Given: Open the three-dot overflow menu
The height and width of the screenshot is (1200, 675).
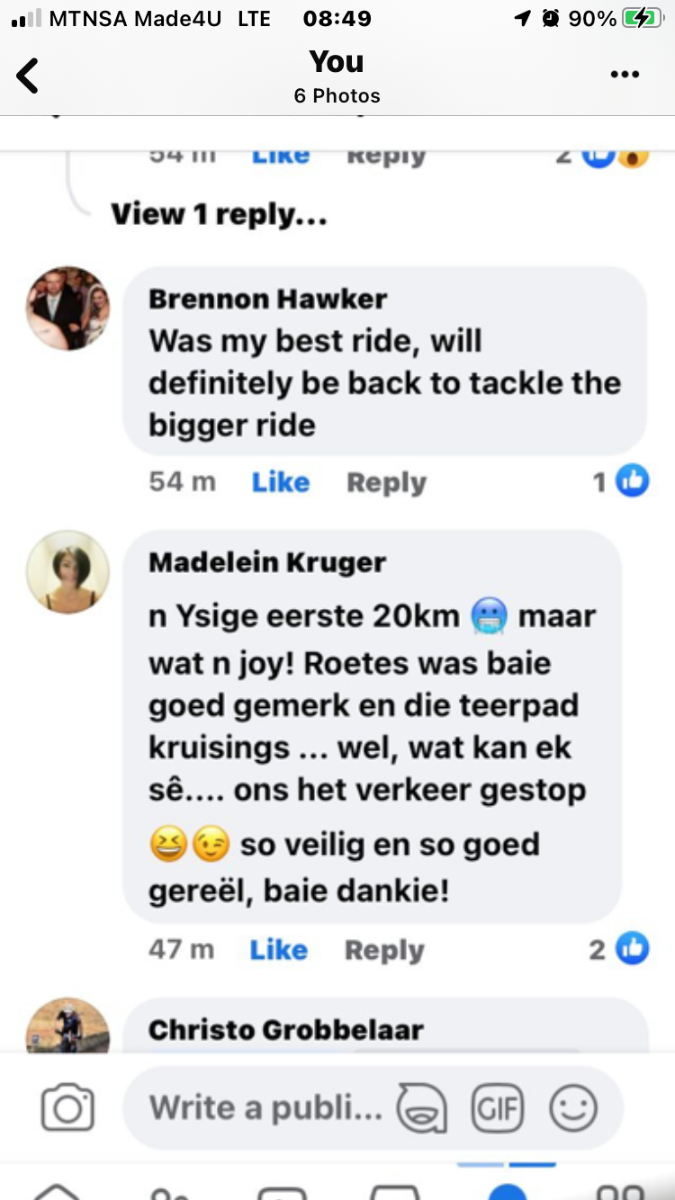Looking at the screenshot, I should point(625,75).
